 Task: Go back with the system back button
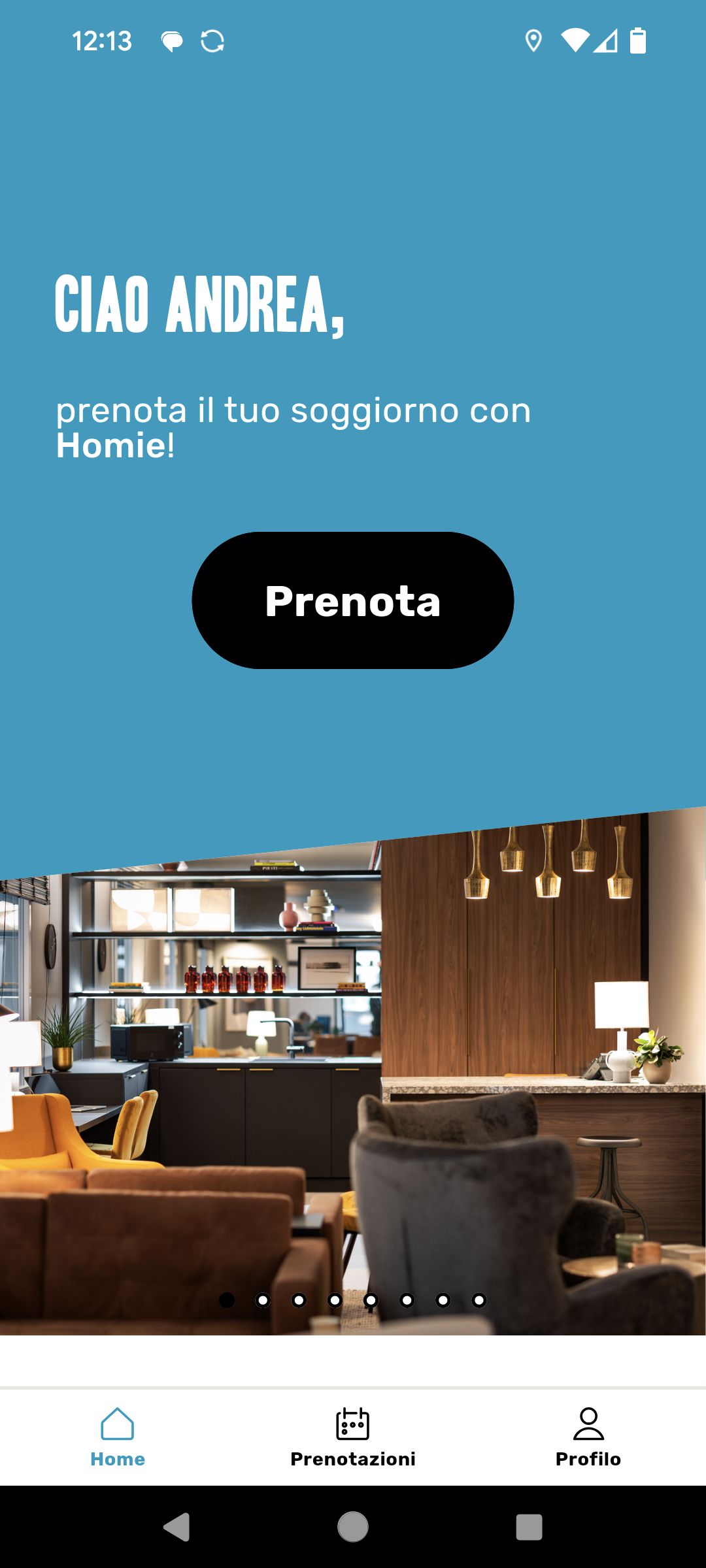click(176, 1527)
